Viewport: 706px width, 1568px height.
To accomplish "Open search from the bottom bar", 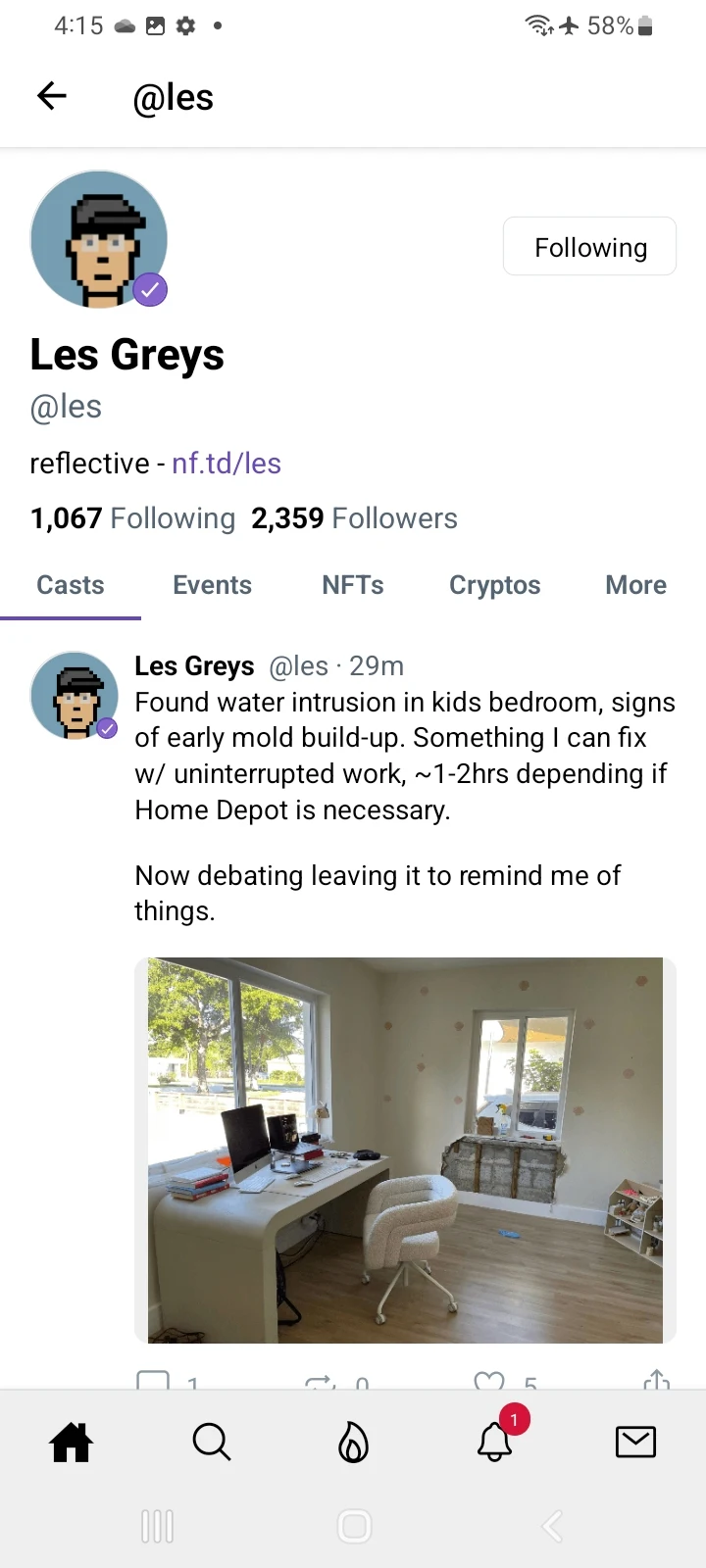I will click(x=212, y=1443).
